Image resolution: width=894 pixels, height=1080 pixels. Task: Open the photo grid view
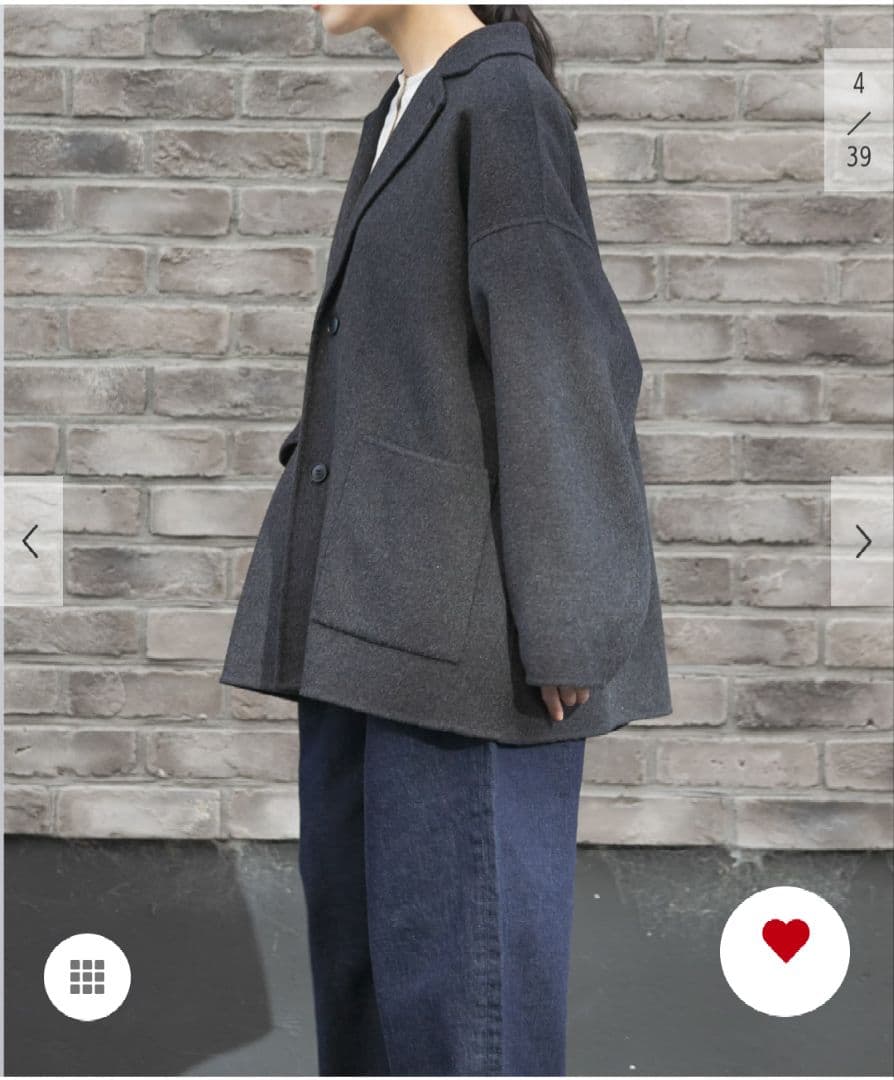point(87,977)
